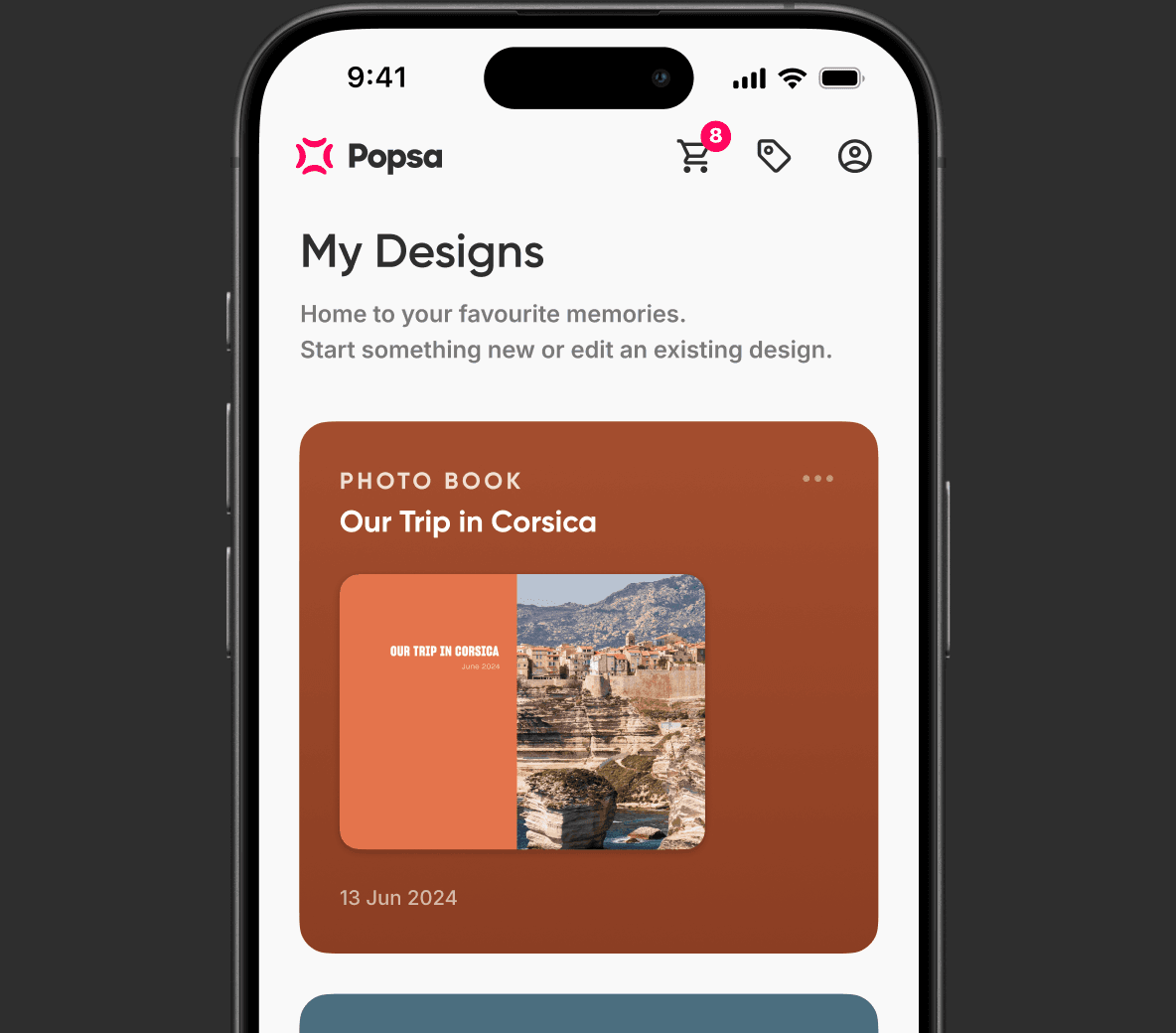Open the options menu on Our Trip in Corsica
1176x1033 pixels.
[x=817, y=479]
